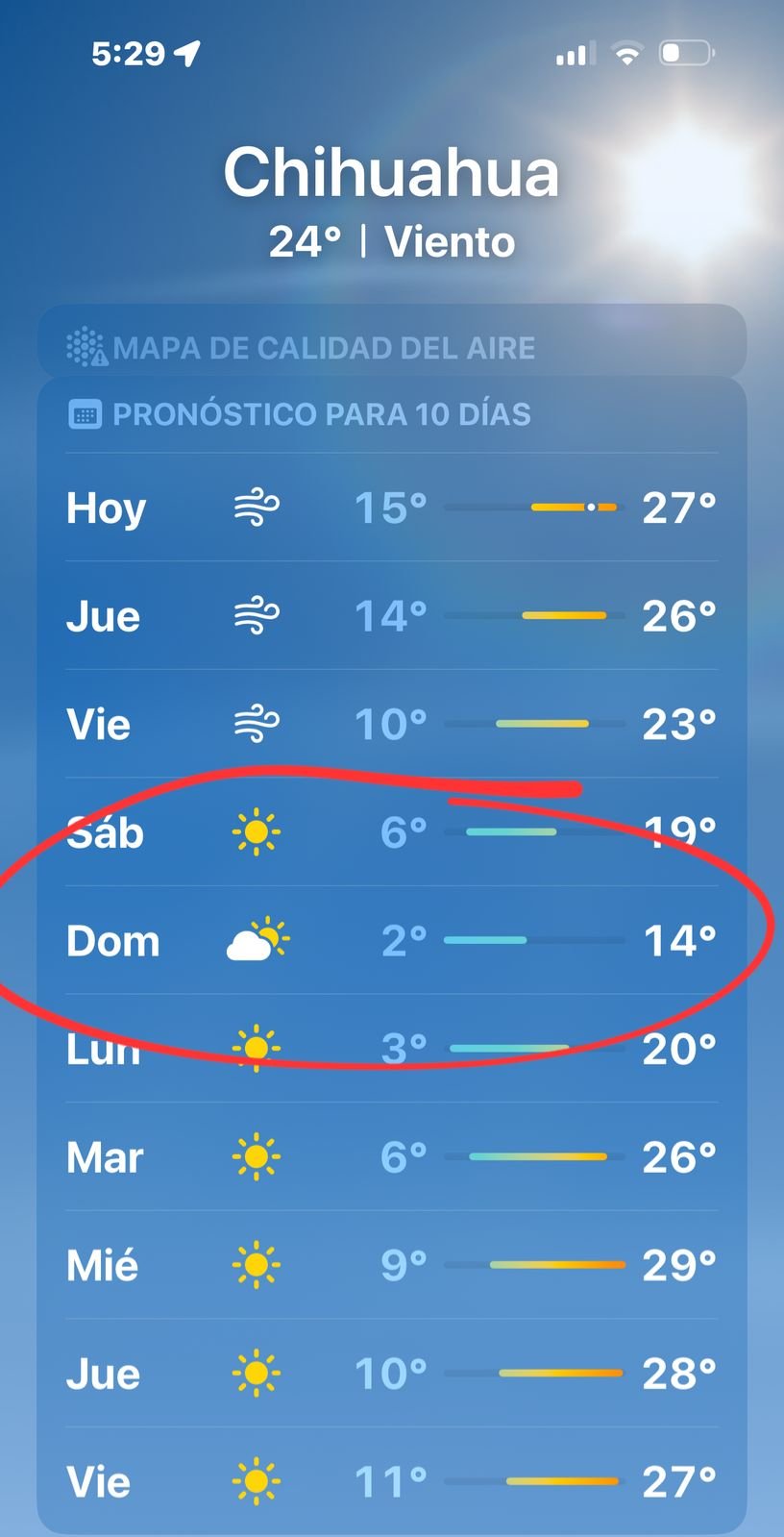The width and height of the screenshot is (784, 1537).
Task: Select the Vie row with 10° low, 23° high
Action: tap(392, 724)
